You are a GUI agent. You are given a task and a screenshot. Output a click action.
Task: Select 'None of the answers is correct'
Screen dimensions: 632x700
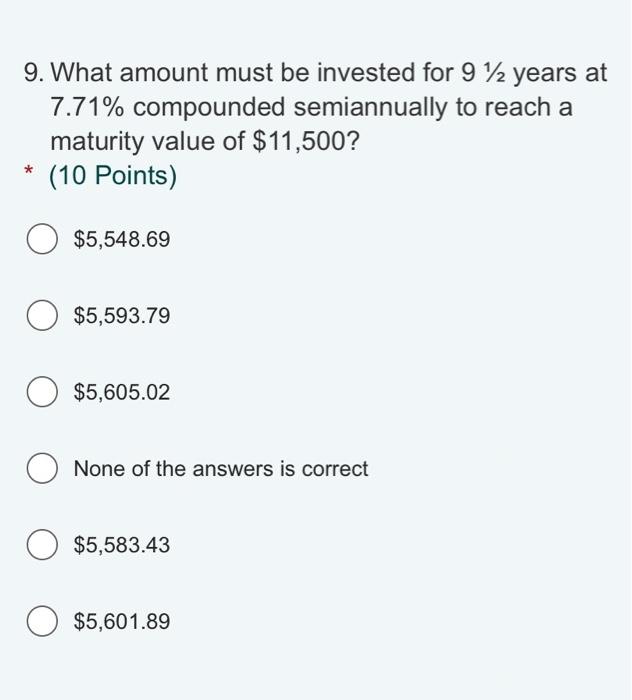[x=41, y=469]
